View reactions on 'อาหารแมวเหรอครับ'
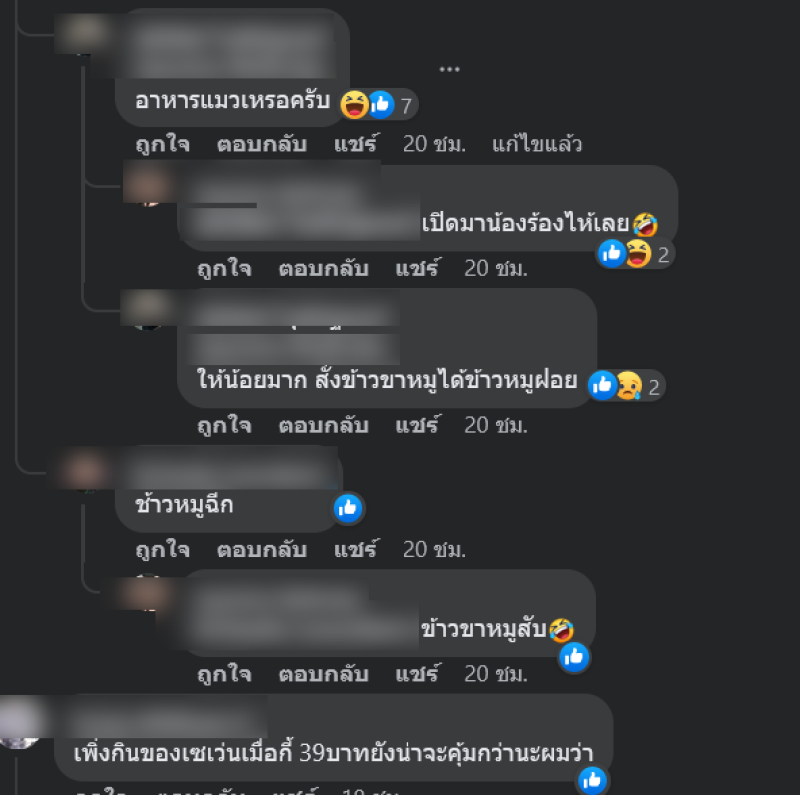The height and width of the screenshot is (795, 800). coord(380,104)
